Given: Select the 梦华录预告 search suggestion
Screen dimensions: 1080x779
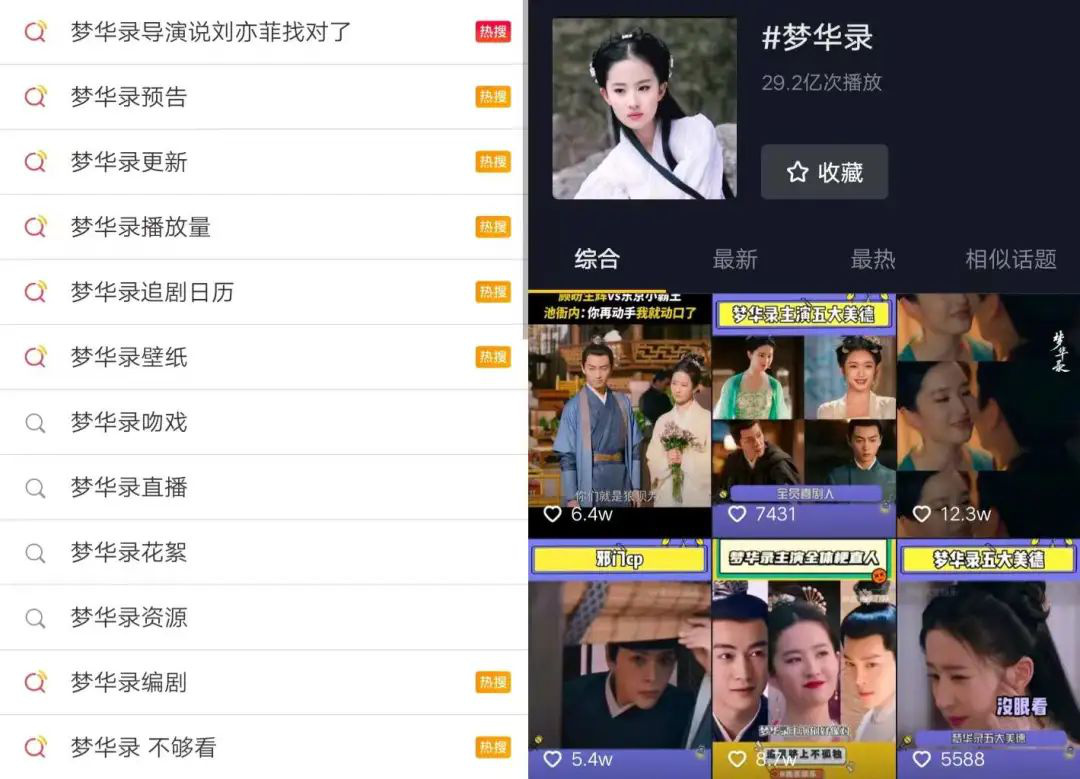Looking at the screenshot, I should (x=129, y=97).
